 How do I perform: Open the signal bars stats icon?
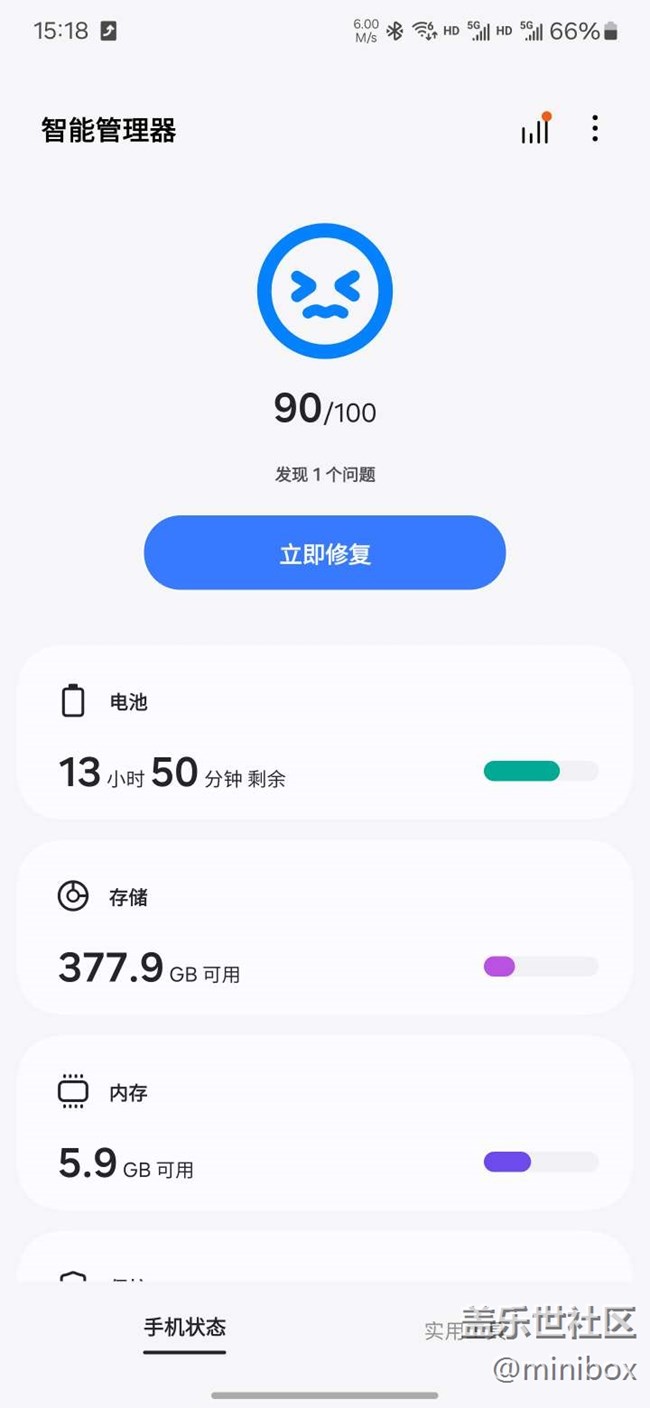[x=536, y=129]
